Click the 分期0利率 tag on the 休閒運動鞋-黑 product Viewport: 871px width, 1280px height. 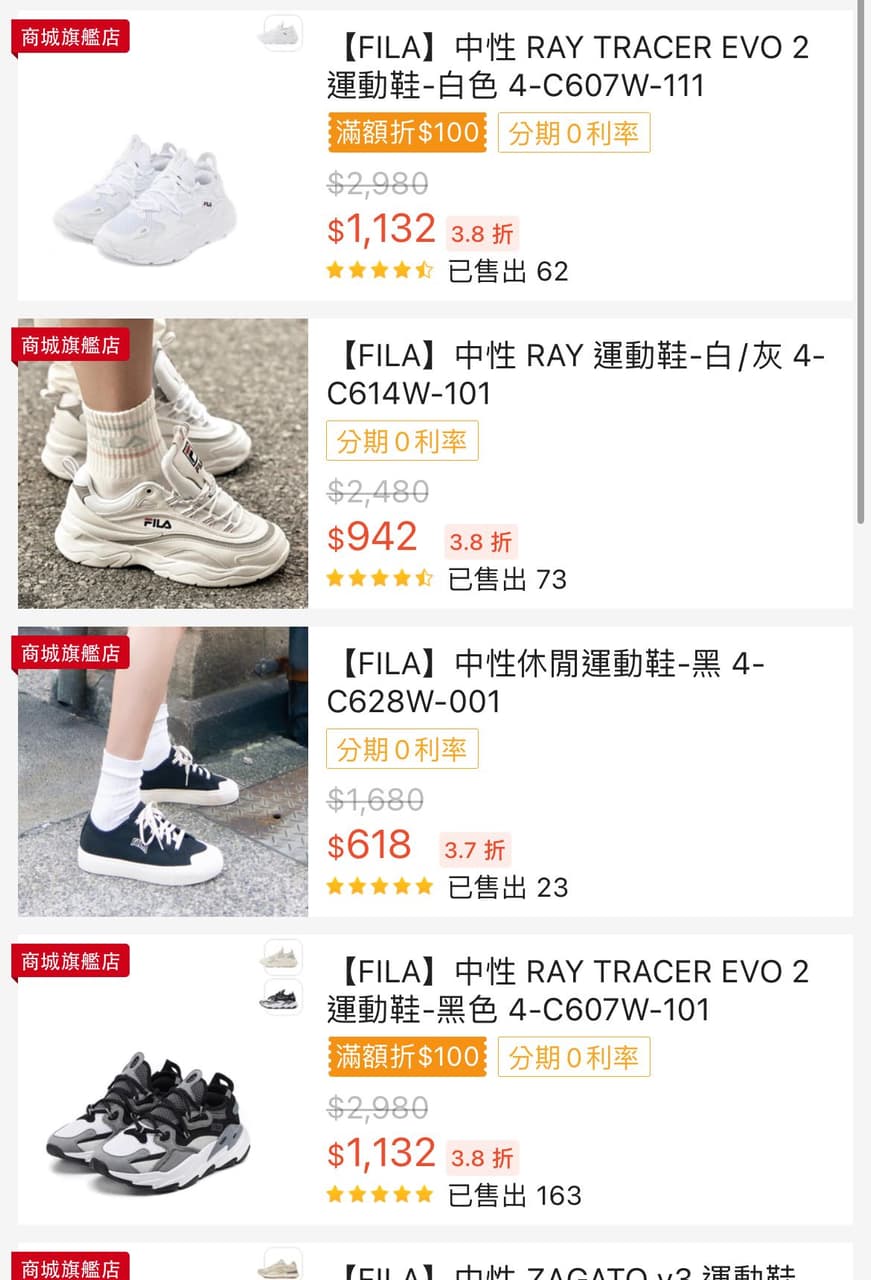[x=402, y=748]
